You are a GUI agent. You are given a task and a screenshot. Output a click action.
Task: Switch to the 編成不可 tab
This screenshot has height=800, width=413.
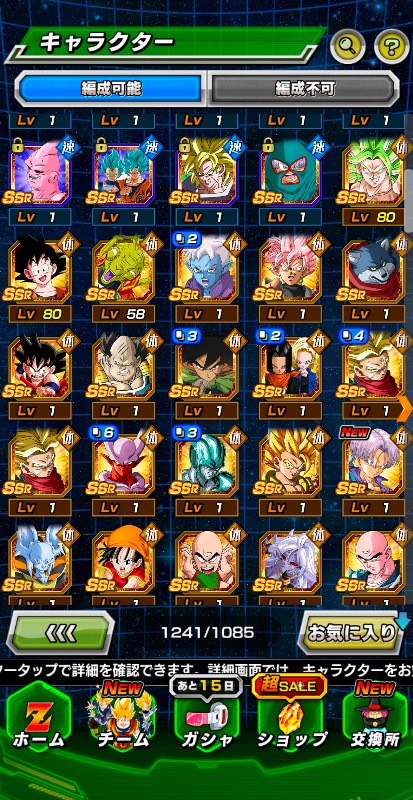[x=305, y=89]
